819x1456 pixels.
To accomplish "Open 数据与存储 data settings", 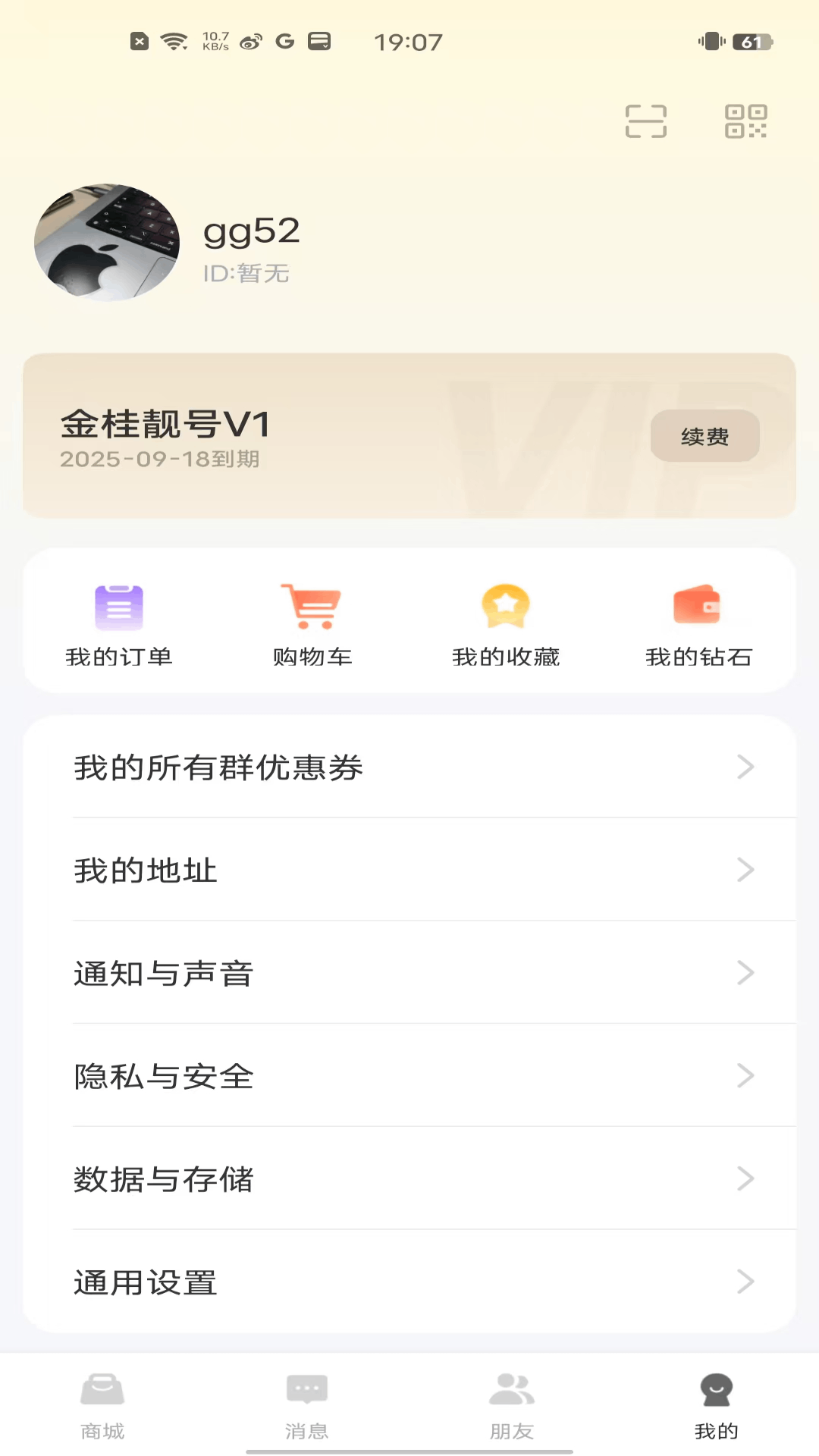I will (x=409, y=1179).
